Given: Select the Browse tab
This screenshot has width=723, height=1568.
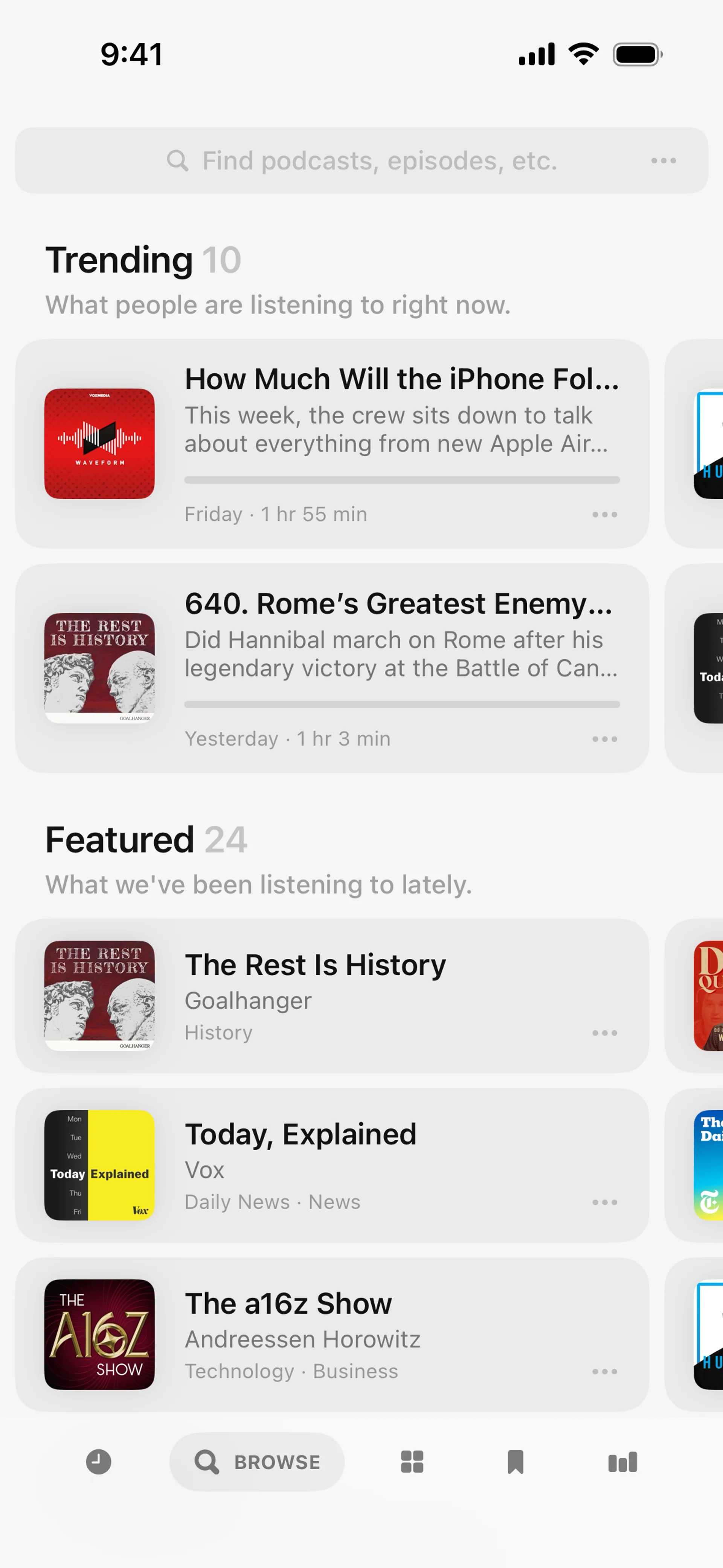Looking at the screenshot, I should tap(257, 1461).
